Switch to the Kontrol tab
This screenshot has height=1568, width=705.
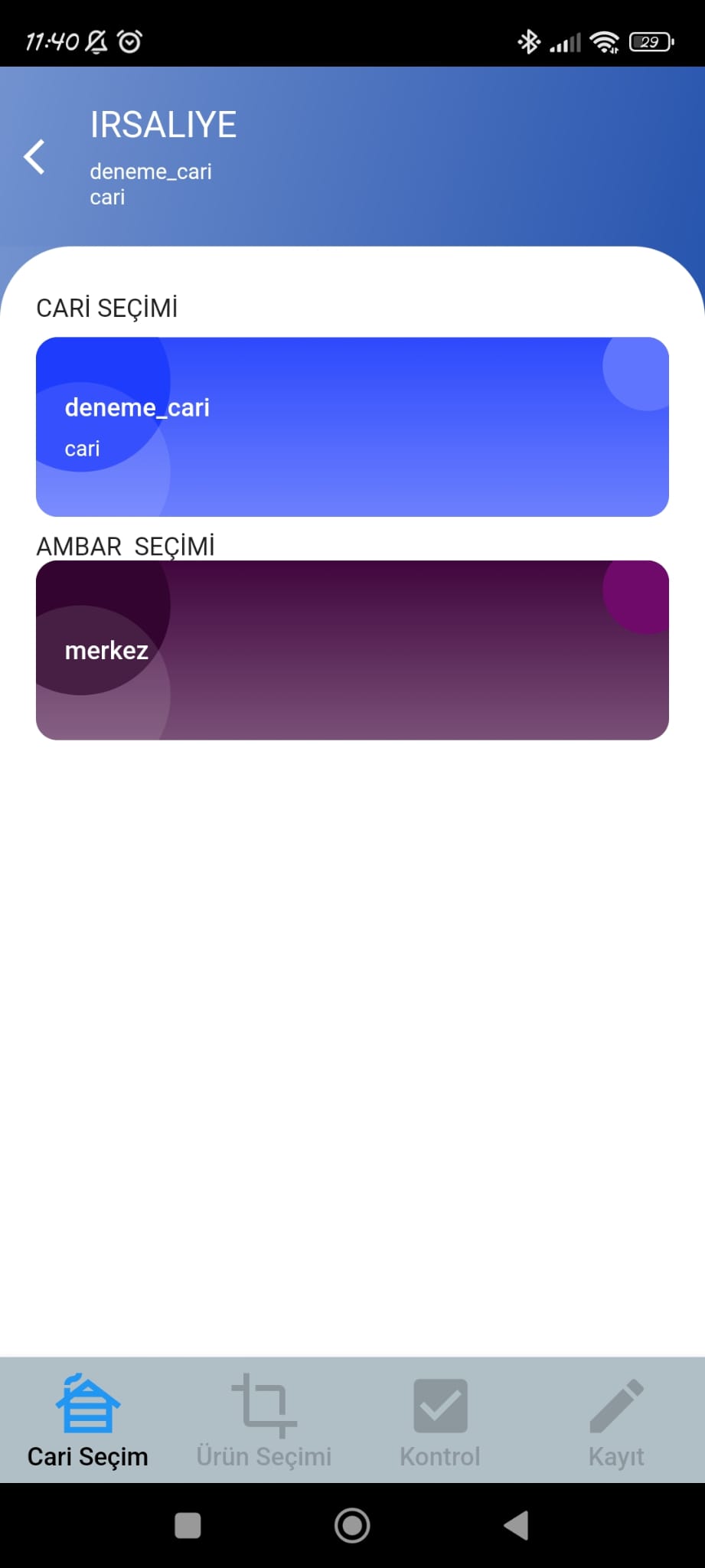(440, 1420)
